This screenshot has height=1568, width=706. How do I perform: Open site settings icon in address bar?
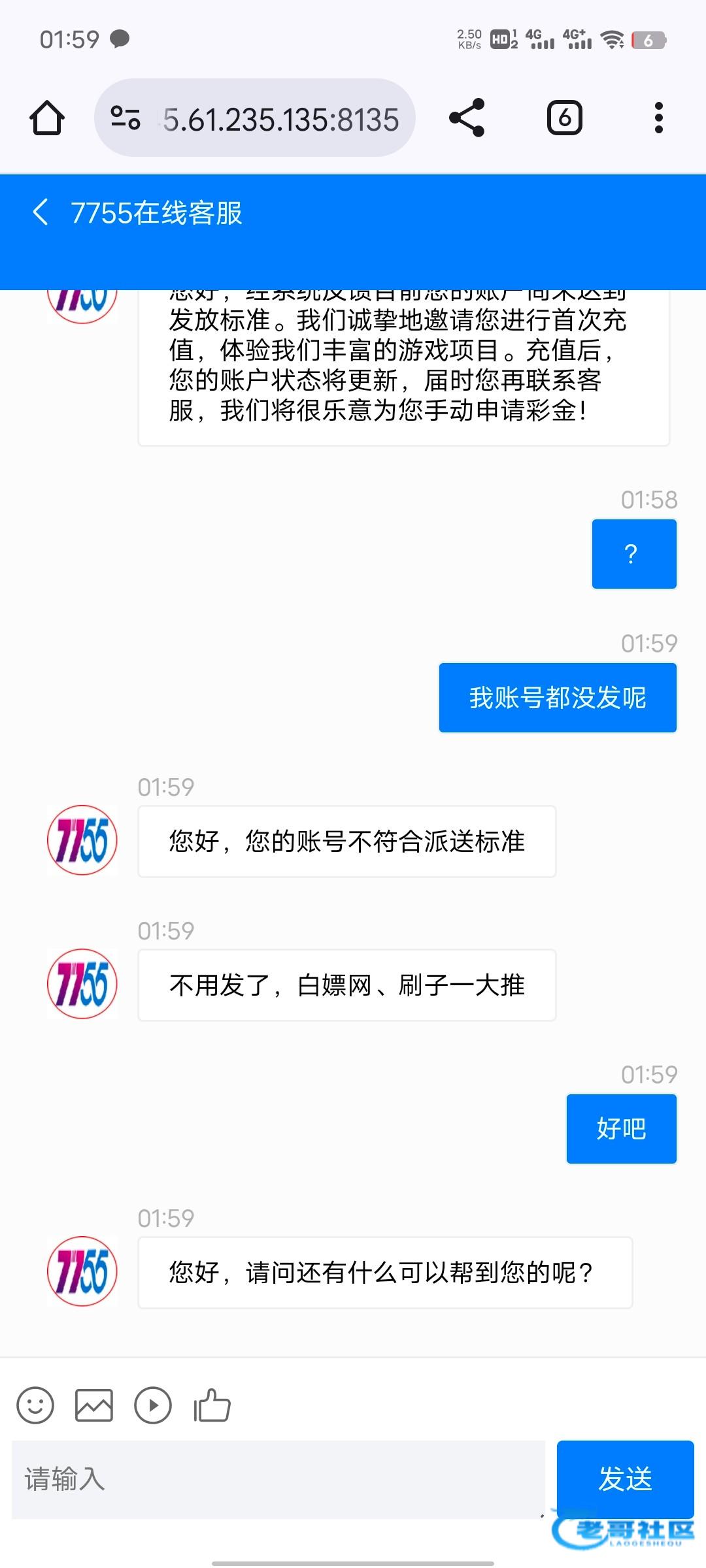(126, 118)
